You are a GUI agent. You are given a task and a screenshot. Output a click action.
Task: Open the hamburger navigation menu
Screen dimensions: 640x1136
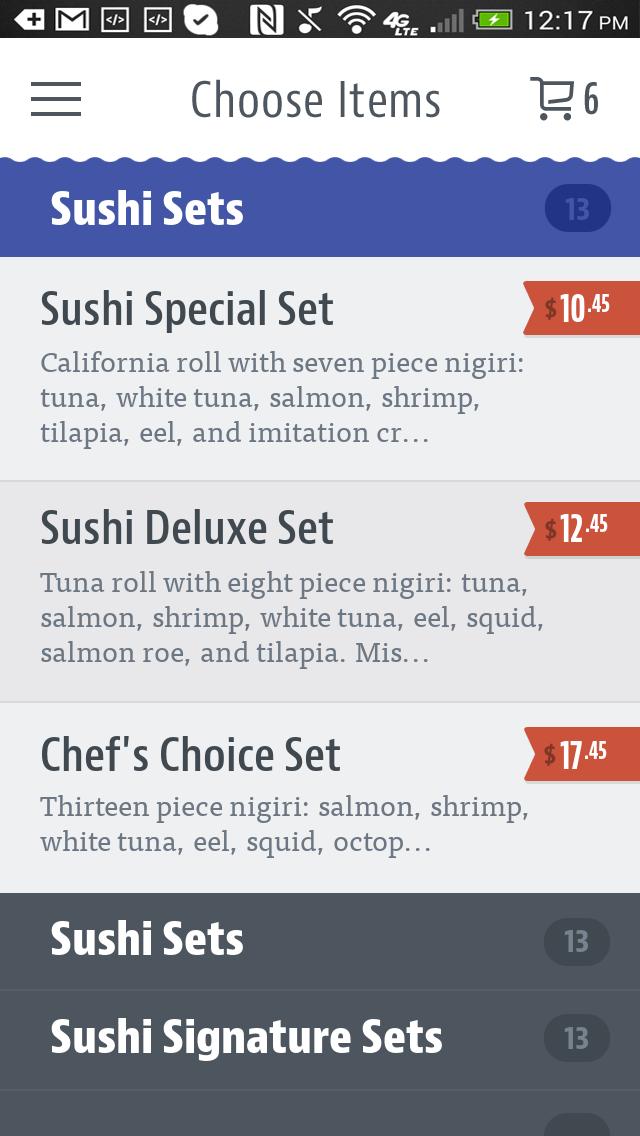pos(56,99)
